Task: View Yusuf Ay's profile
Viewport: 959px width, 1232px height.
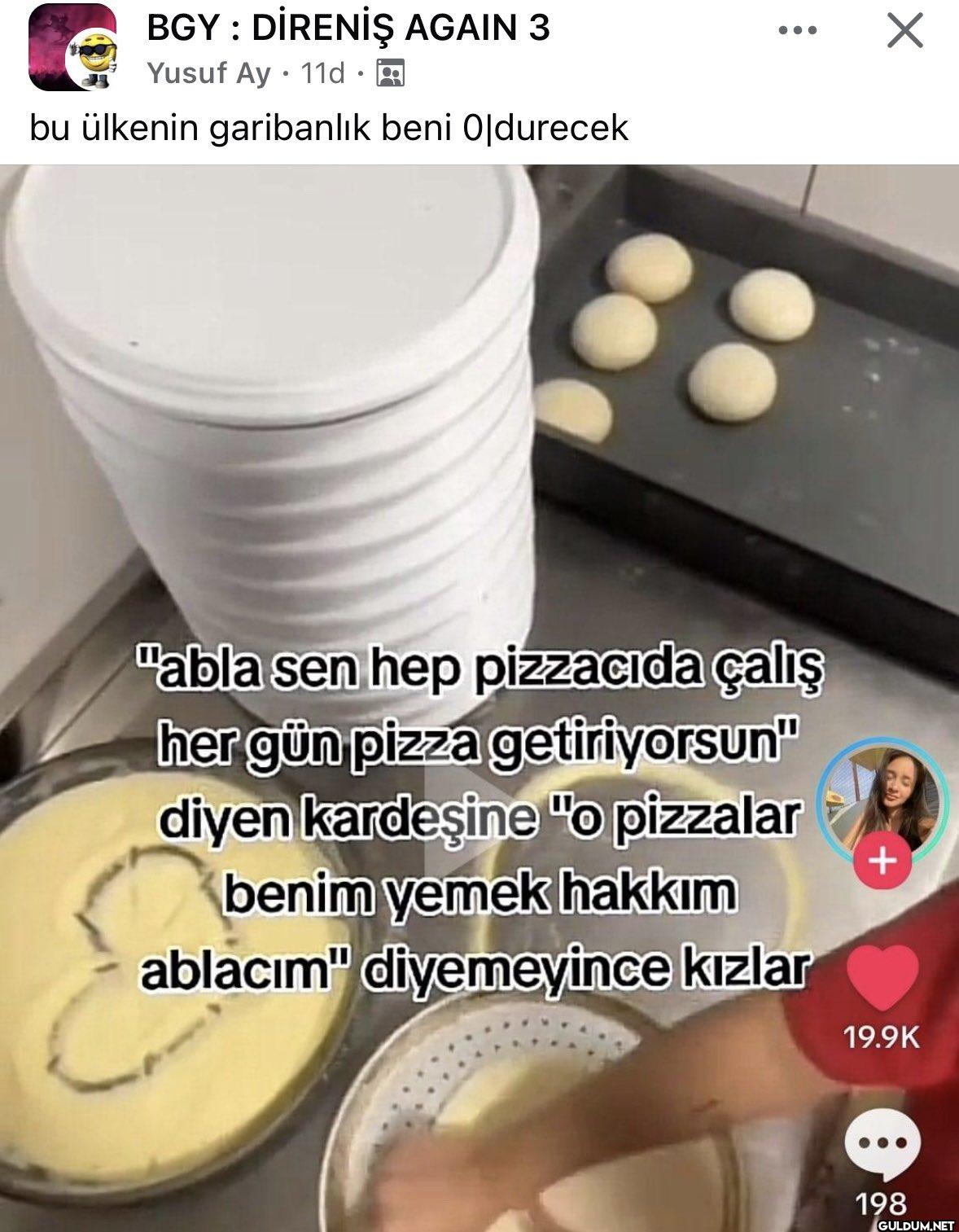Action: click(x=208, y=73)
